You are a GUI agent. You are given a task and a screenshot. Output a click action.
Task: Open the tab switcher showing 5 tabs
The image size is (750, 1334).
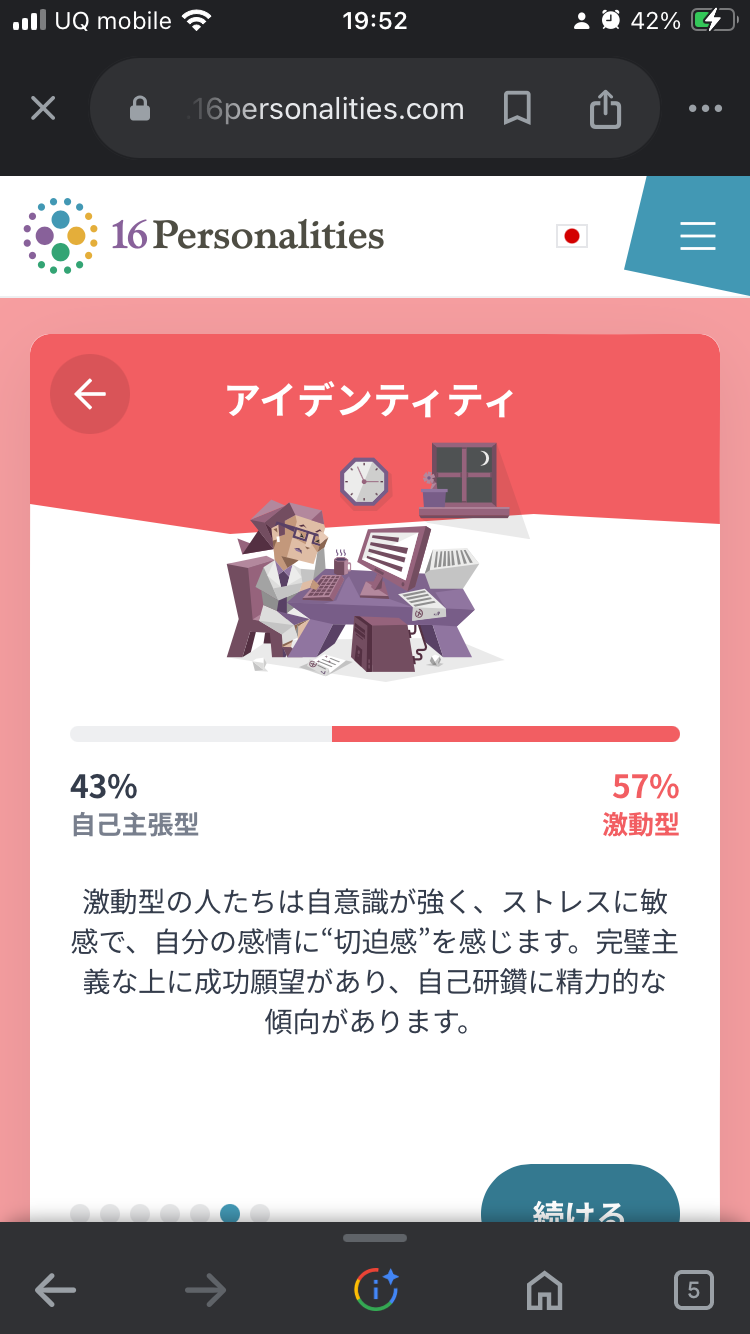[x=693, y=1290]
